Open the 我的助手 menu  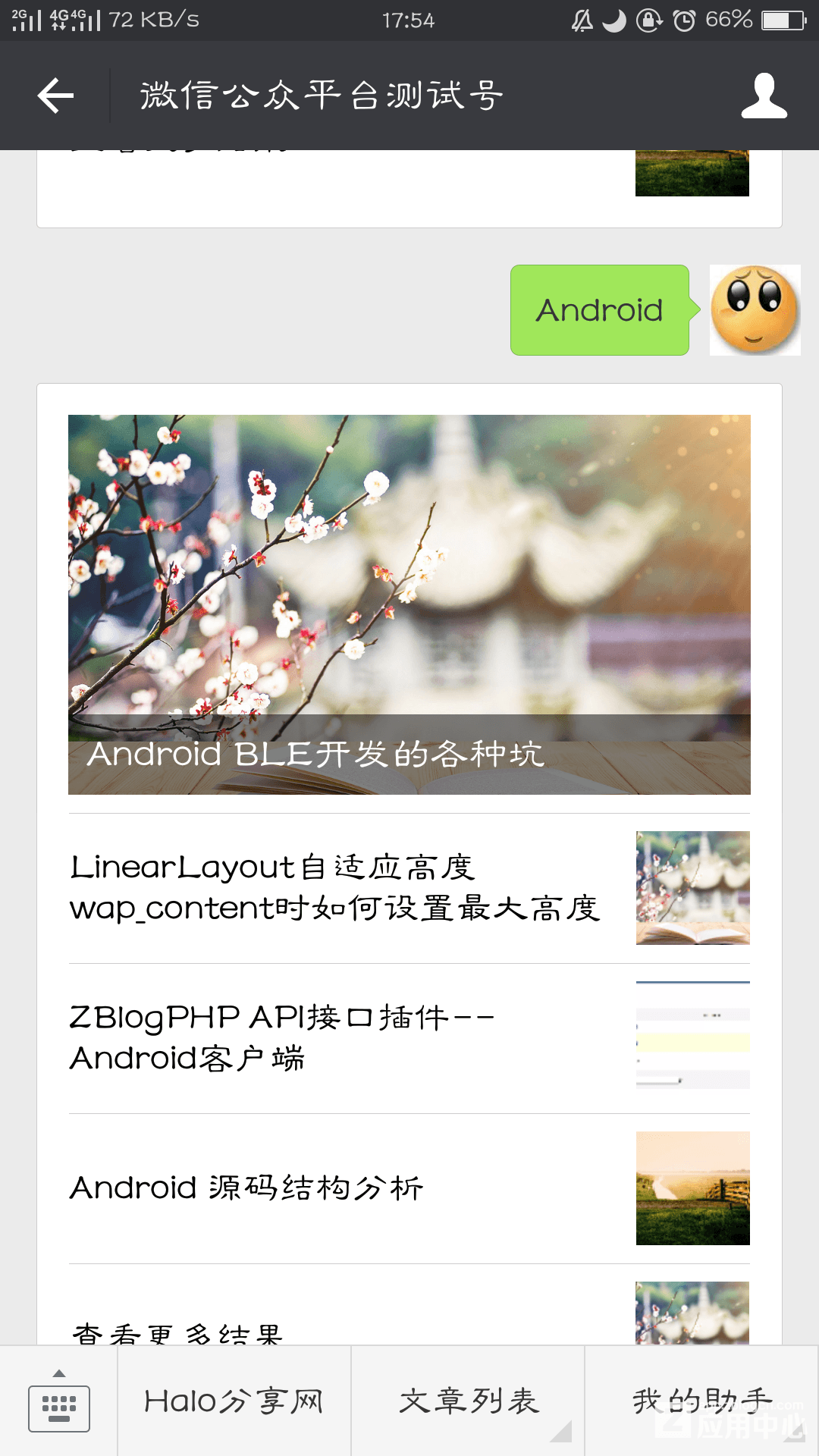tap(702, 1402)
